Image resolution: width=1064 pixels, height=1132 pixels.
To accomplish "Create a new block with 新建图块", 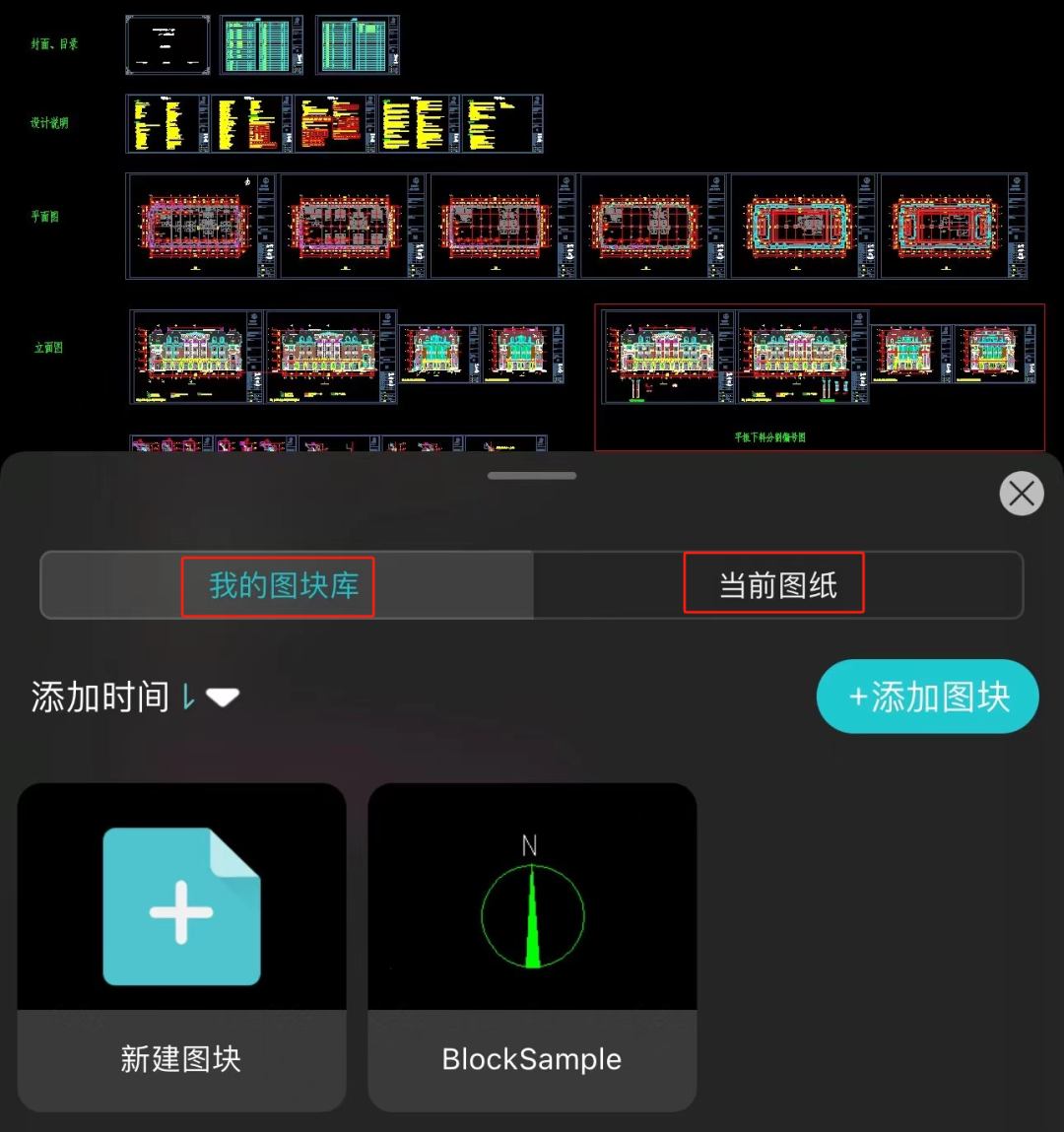I will pyautogui.click(x=181, y=946).
